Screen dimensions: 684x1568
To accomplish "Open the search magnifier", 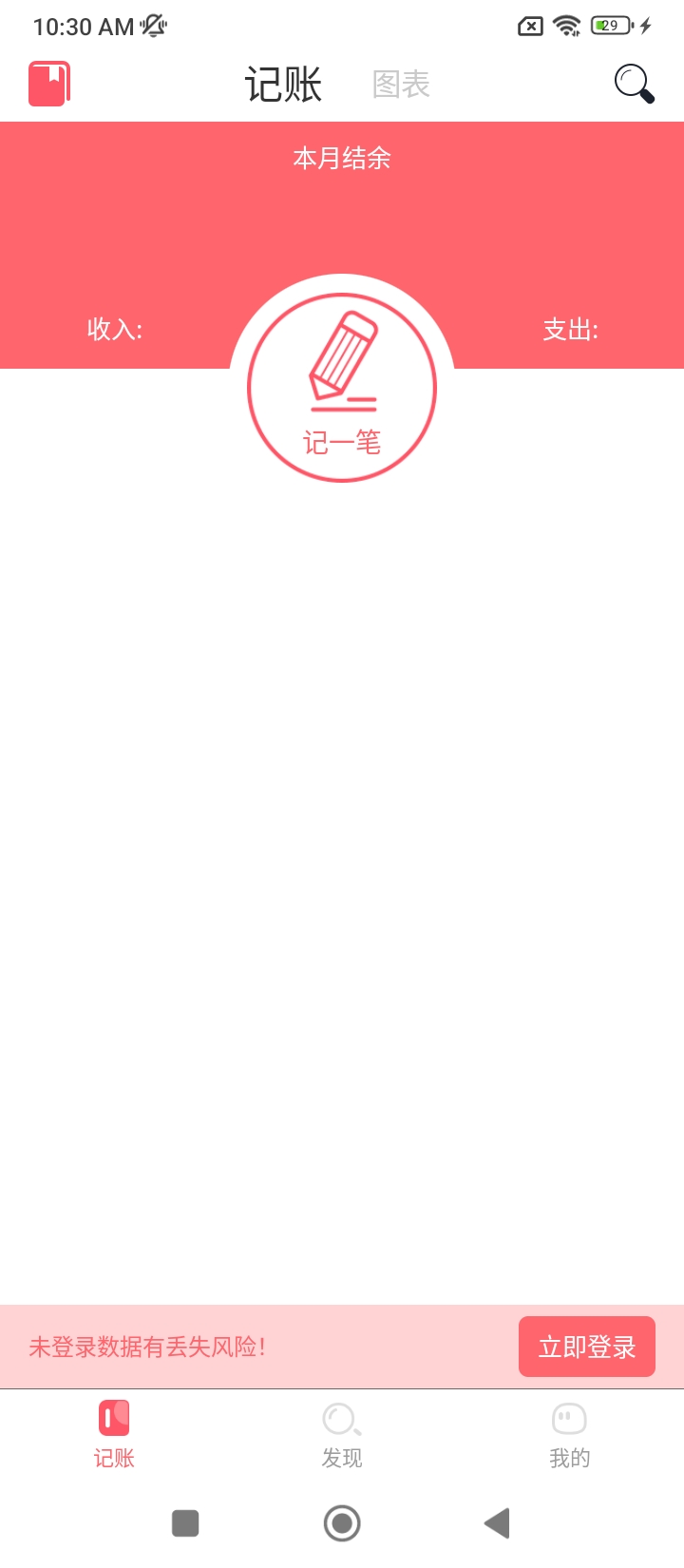I will tap(634, 84).
